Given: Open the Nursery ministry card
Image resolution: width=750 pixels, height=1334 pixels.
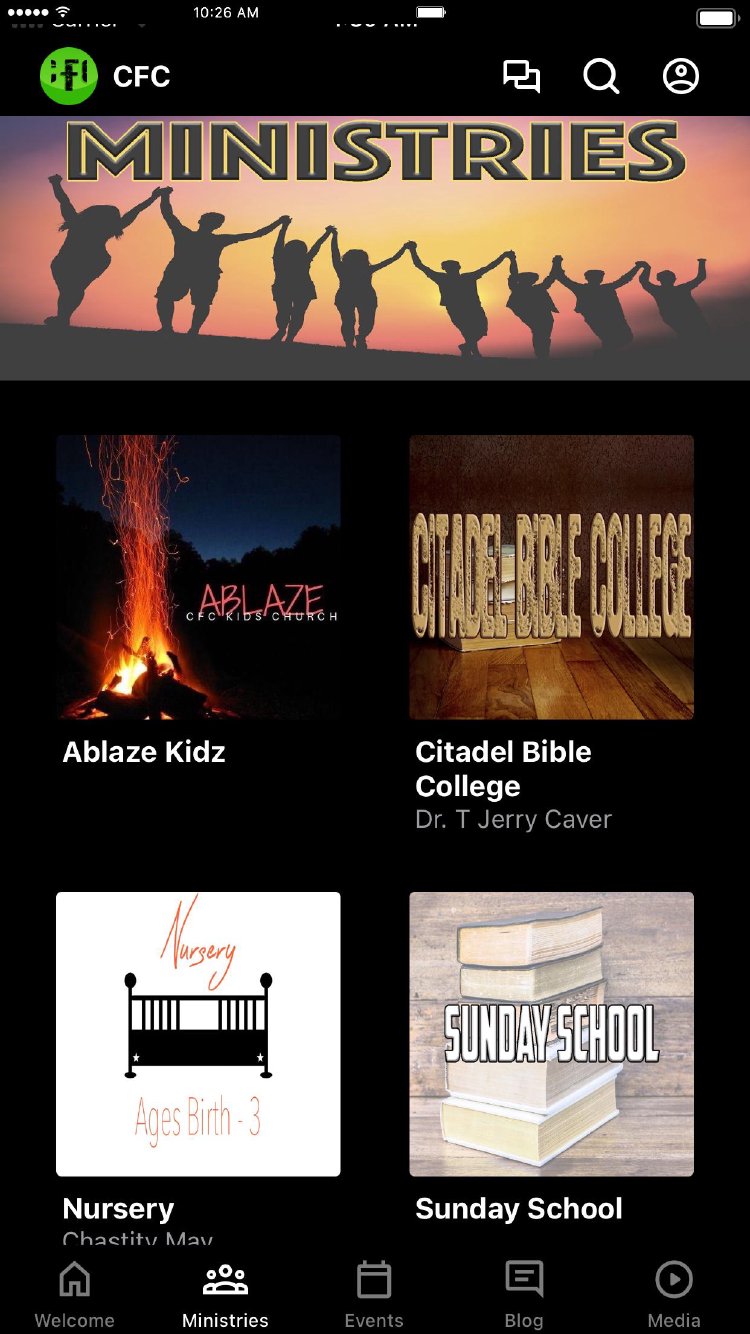Looking at the screenshot, I should click(x=198, y=1034).
